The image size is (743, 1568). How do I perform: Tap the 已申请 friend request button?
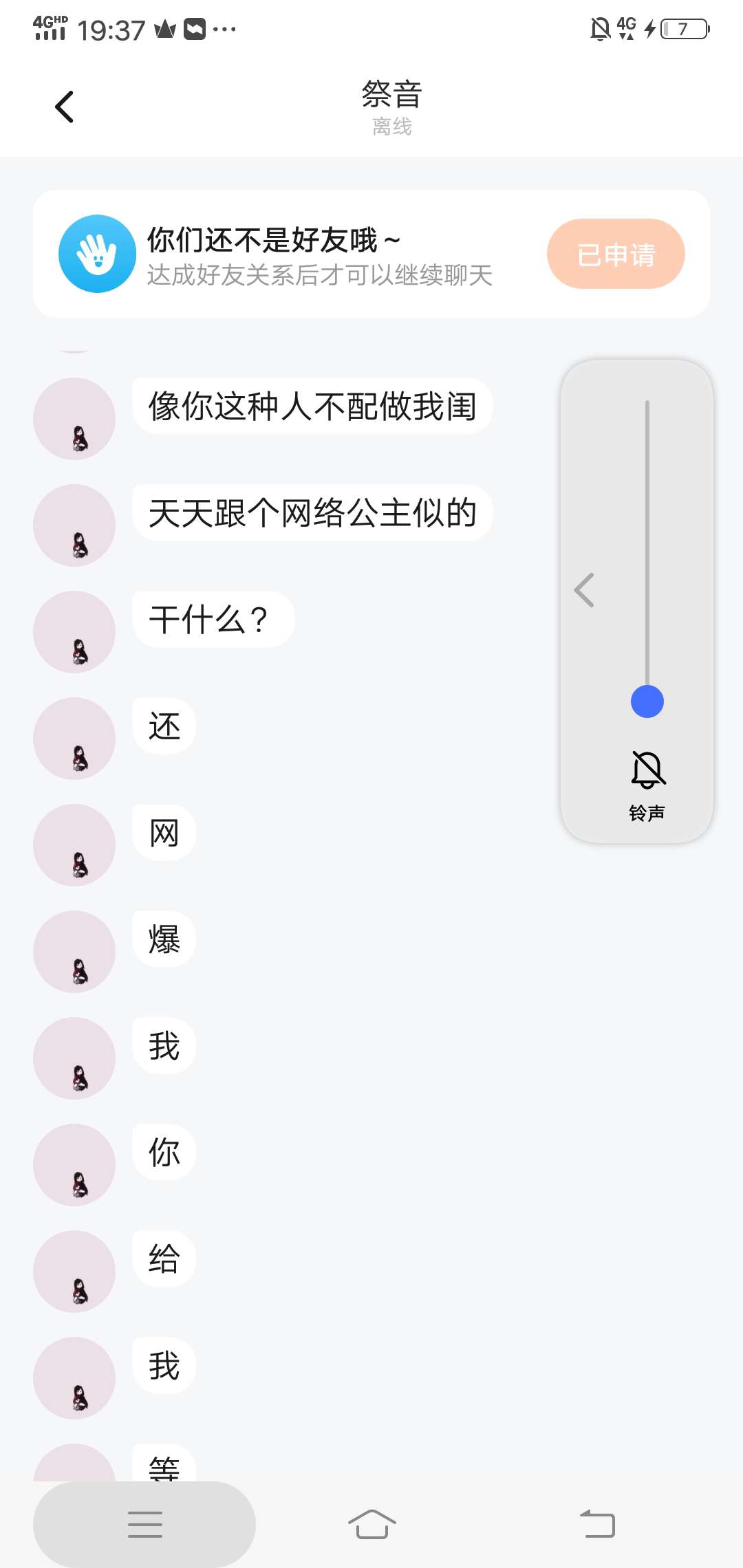616,254
